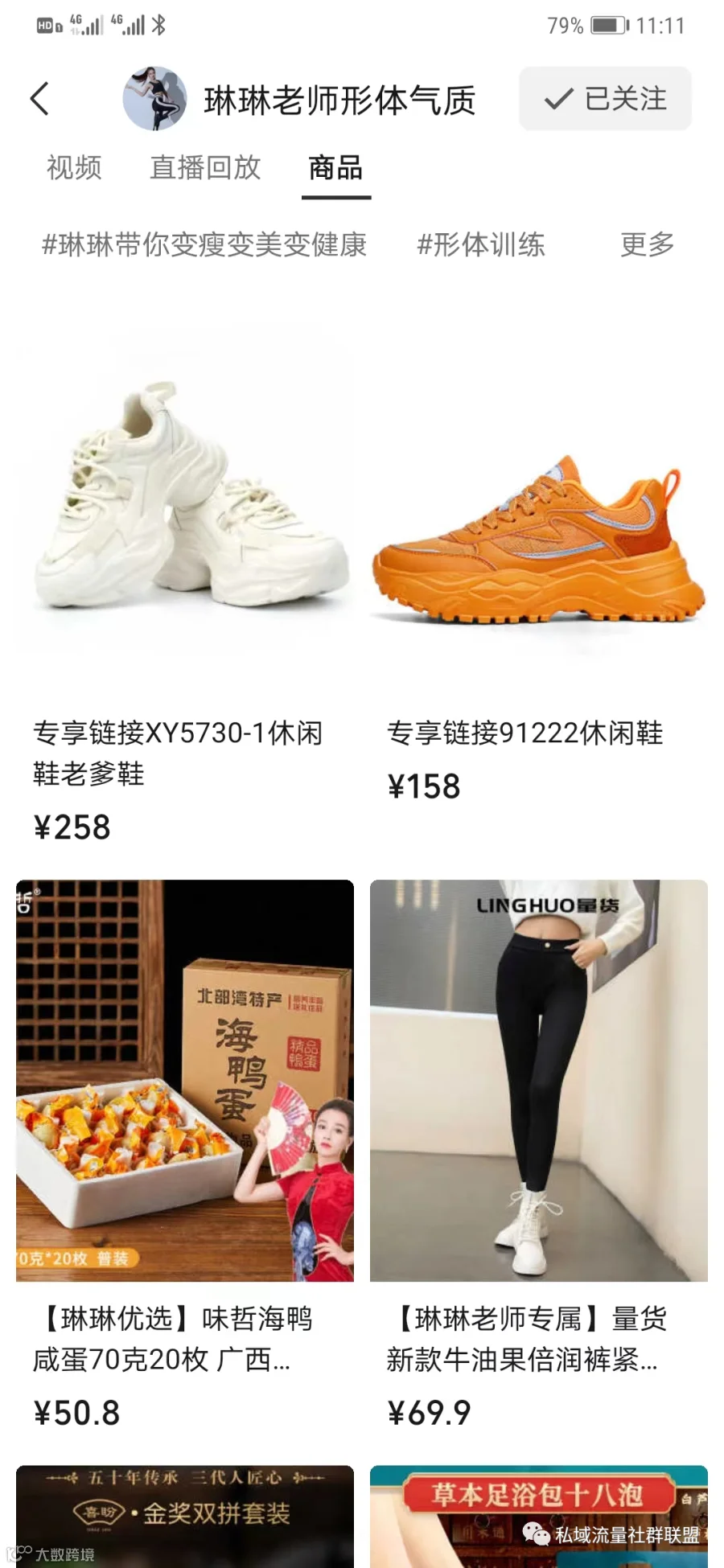The image size is (724, 1568).
Task: Open 琳琳老师形体气质 profile avatar
Action: click(154, 99)
